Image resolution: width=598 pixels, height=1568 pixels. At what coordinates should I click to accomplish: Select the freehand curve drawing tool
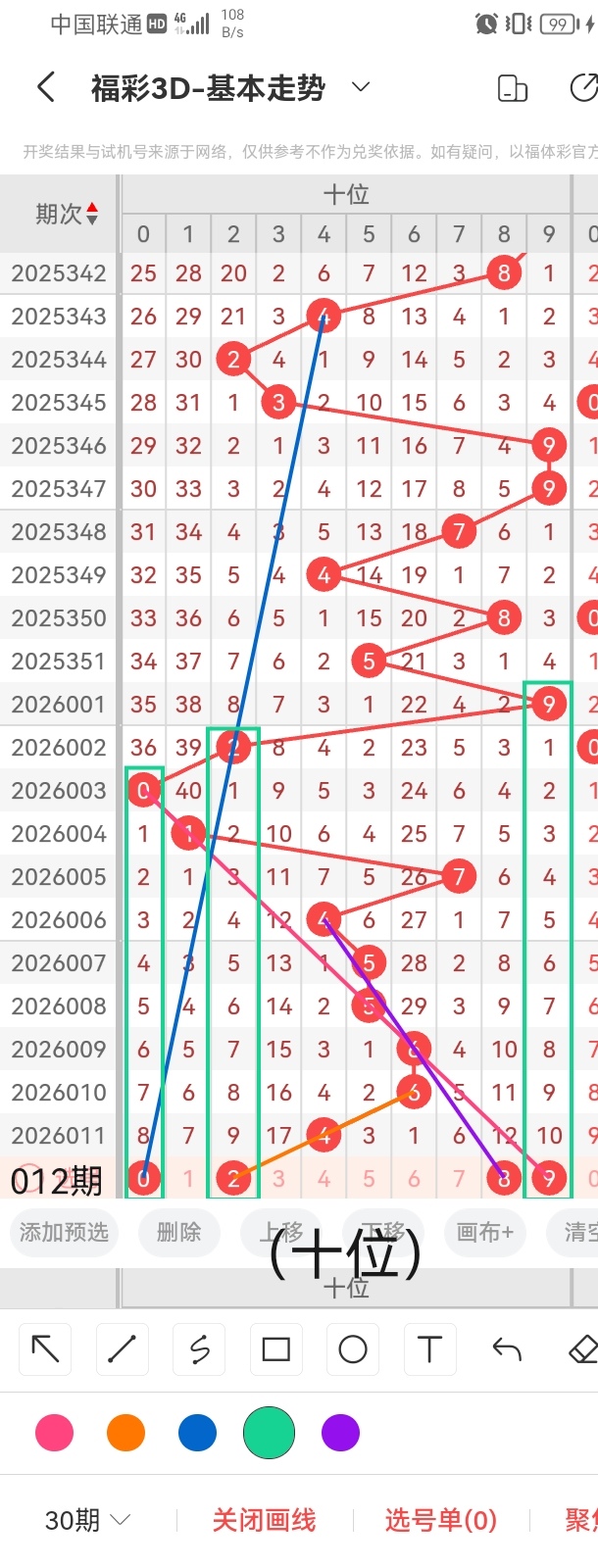(x=199, y=1349)
